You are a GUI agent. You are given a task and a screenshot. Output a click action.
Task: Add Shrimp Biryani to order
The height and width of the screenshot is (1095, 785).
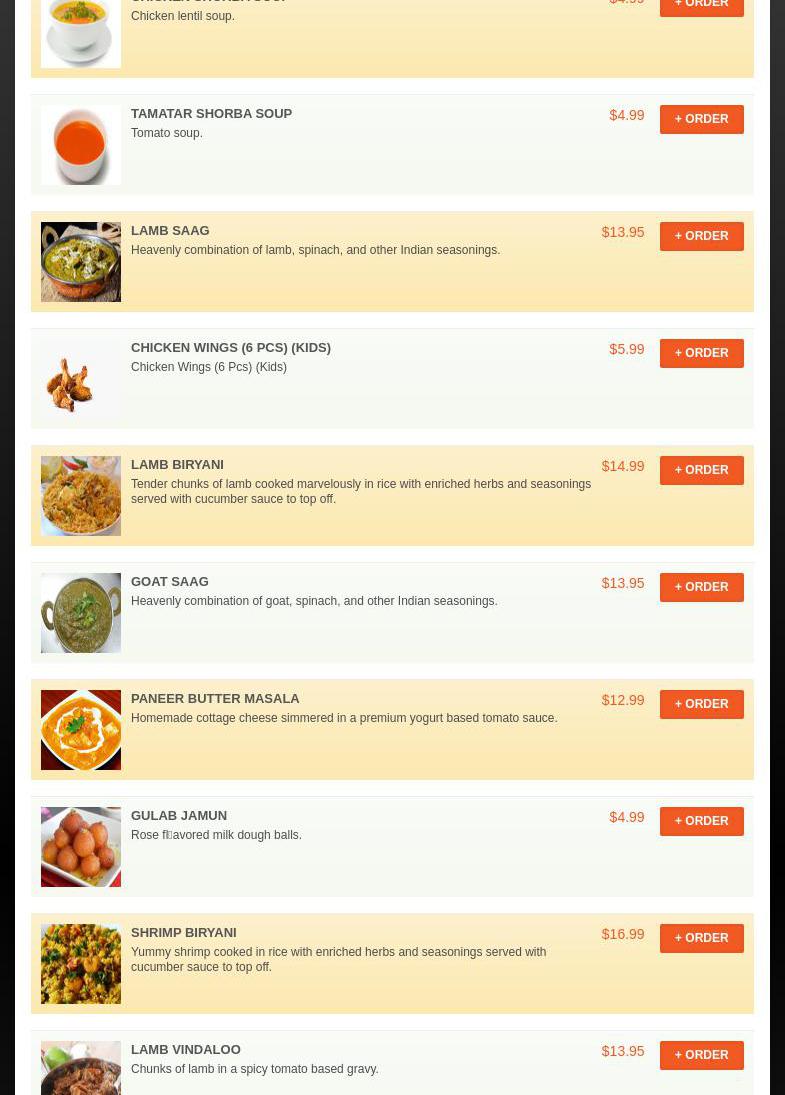pyautogui.click(x=701, y=938)
